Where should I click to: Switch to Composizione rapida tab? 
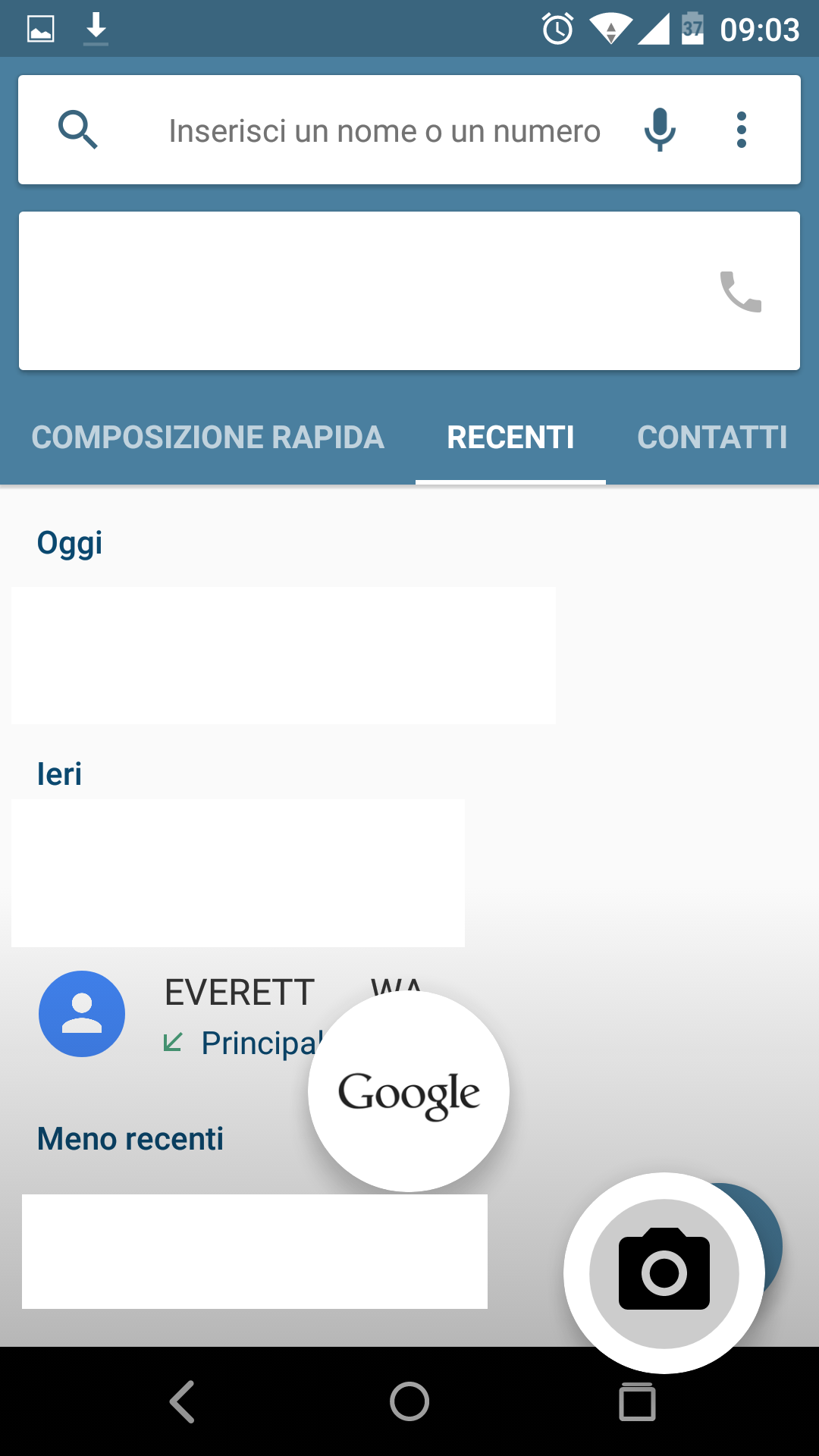pyautogui.click(x=208, y=438)
